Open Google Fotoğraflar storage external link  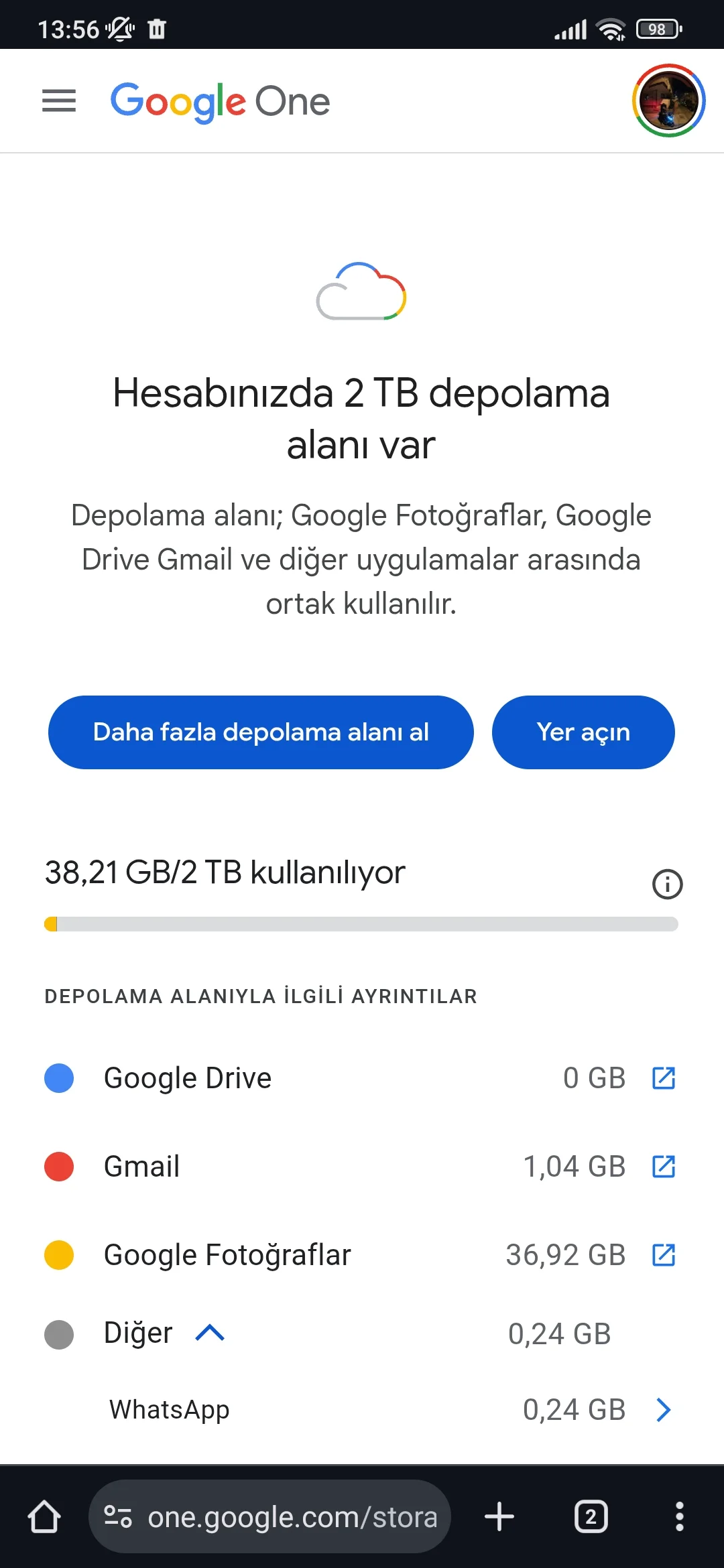coord(664,1255)
